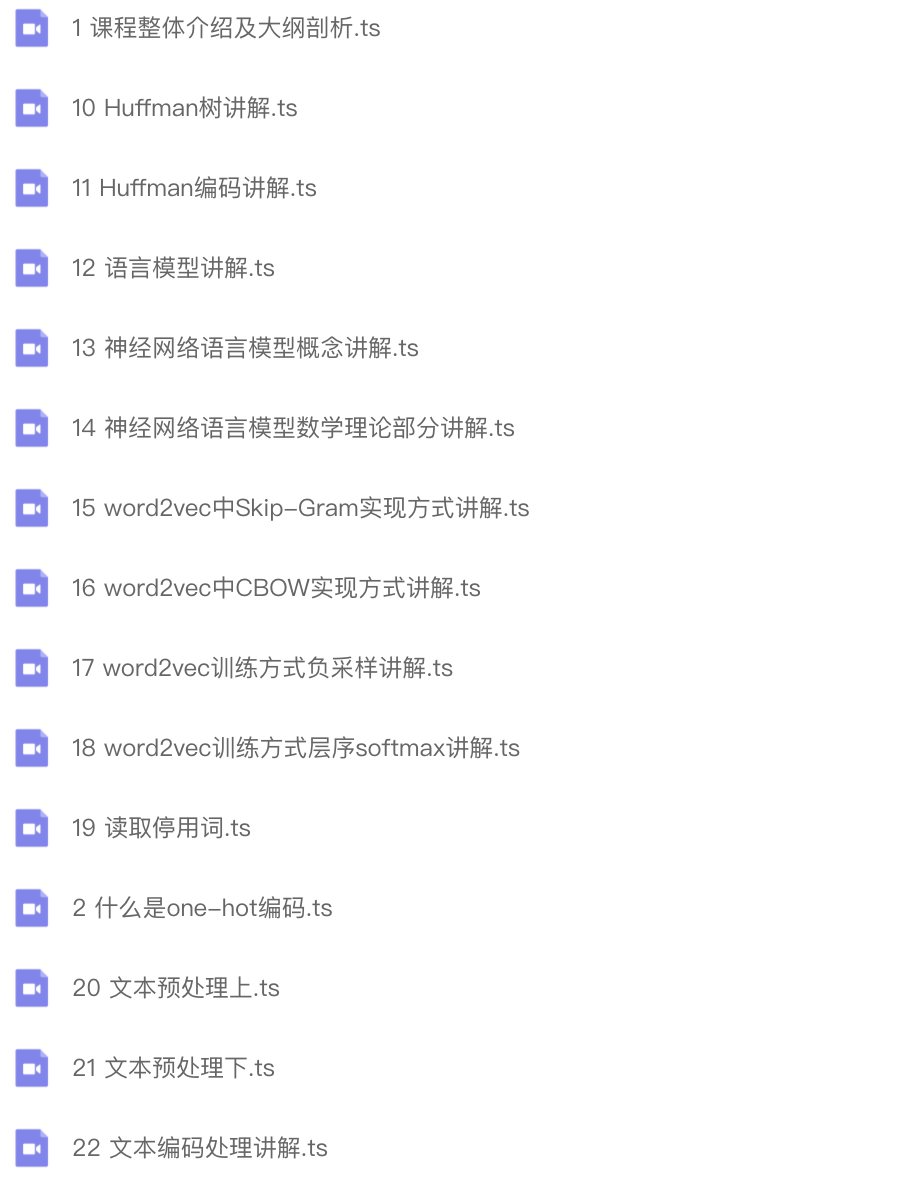Play 15 word2vec中Skip-Gram实现方式讲解.ts

[300, 508]
